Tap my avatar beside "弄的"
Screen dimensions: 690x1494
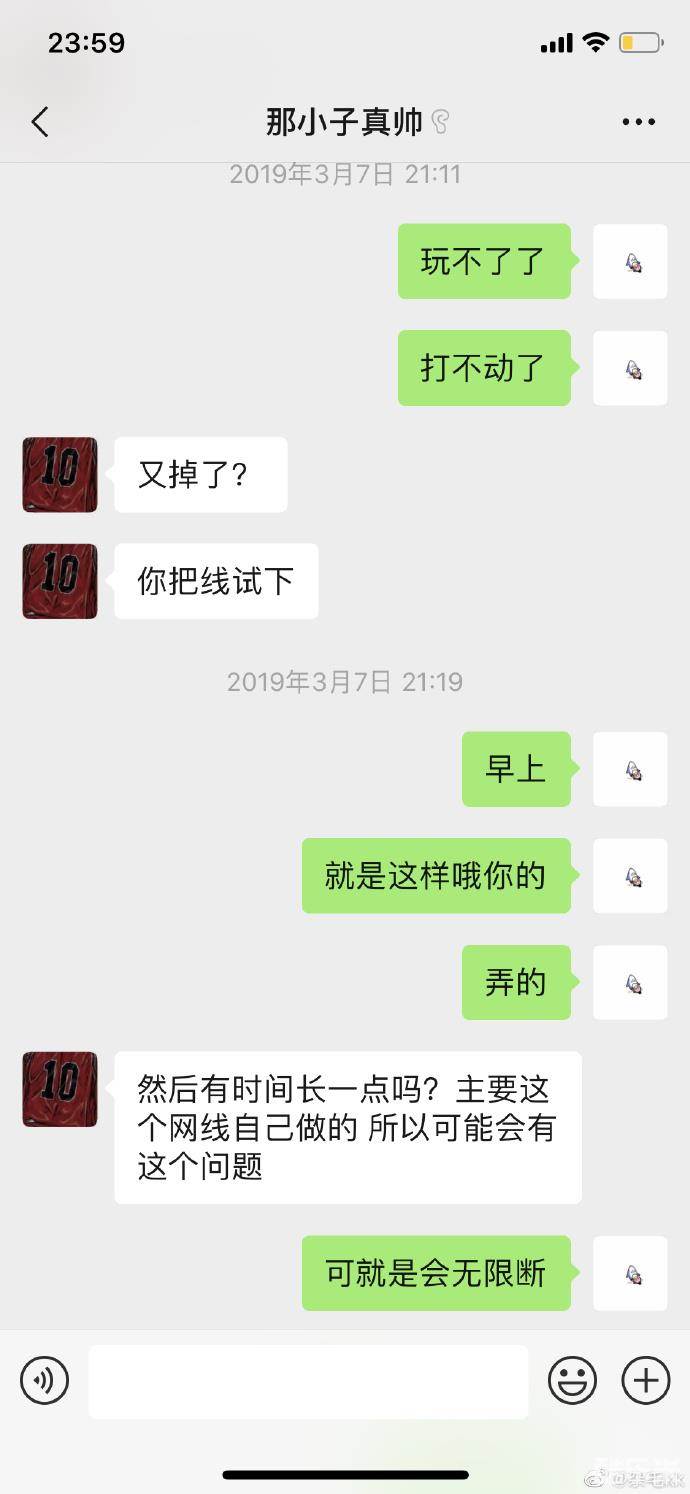tap(630, 982)
